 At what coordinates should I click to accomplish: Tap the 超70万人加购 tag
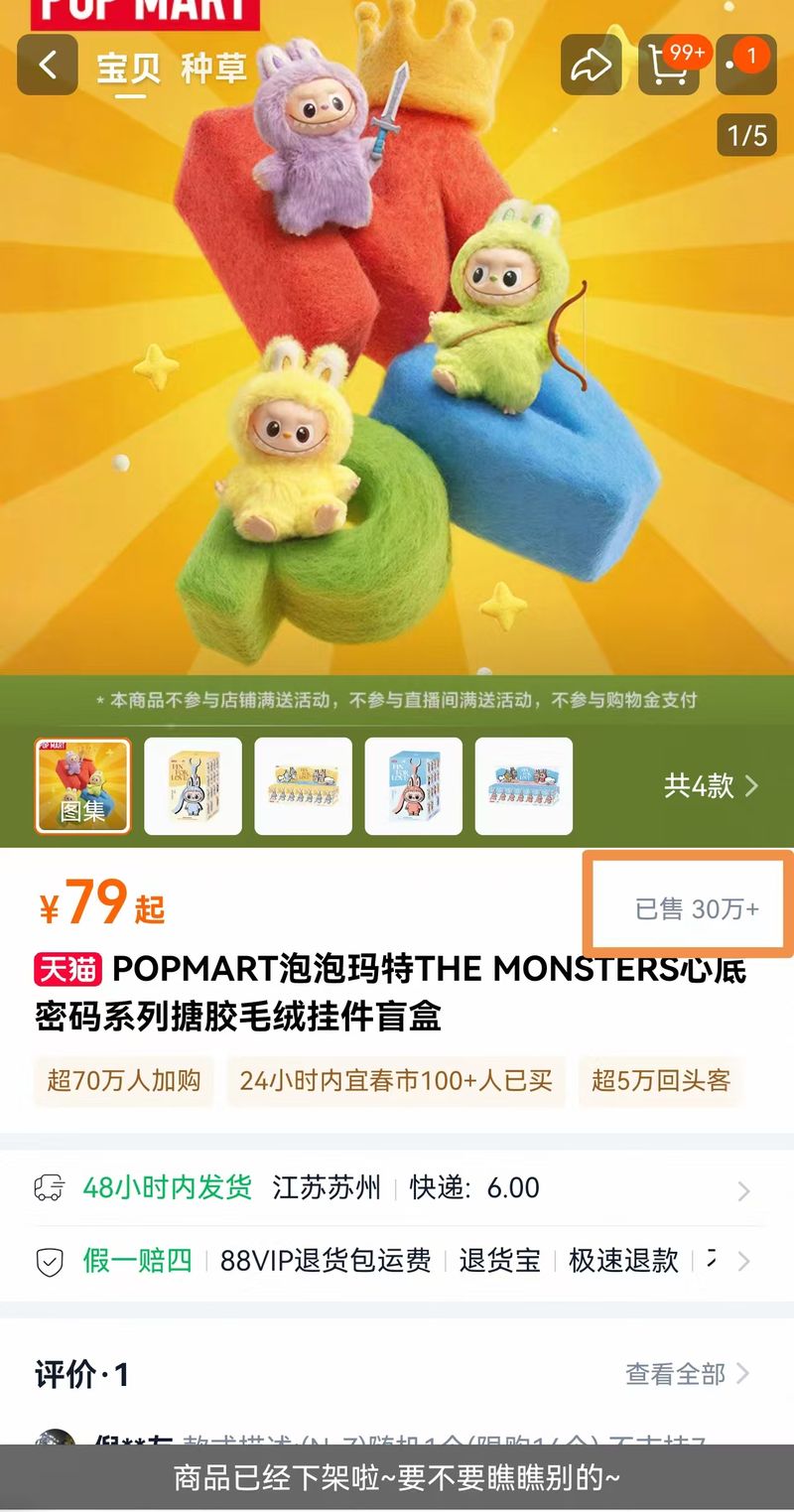pos(124,1080)
